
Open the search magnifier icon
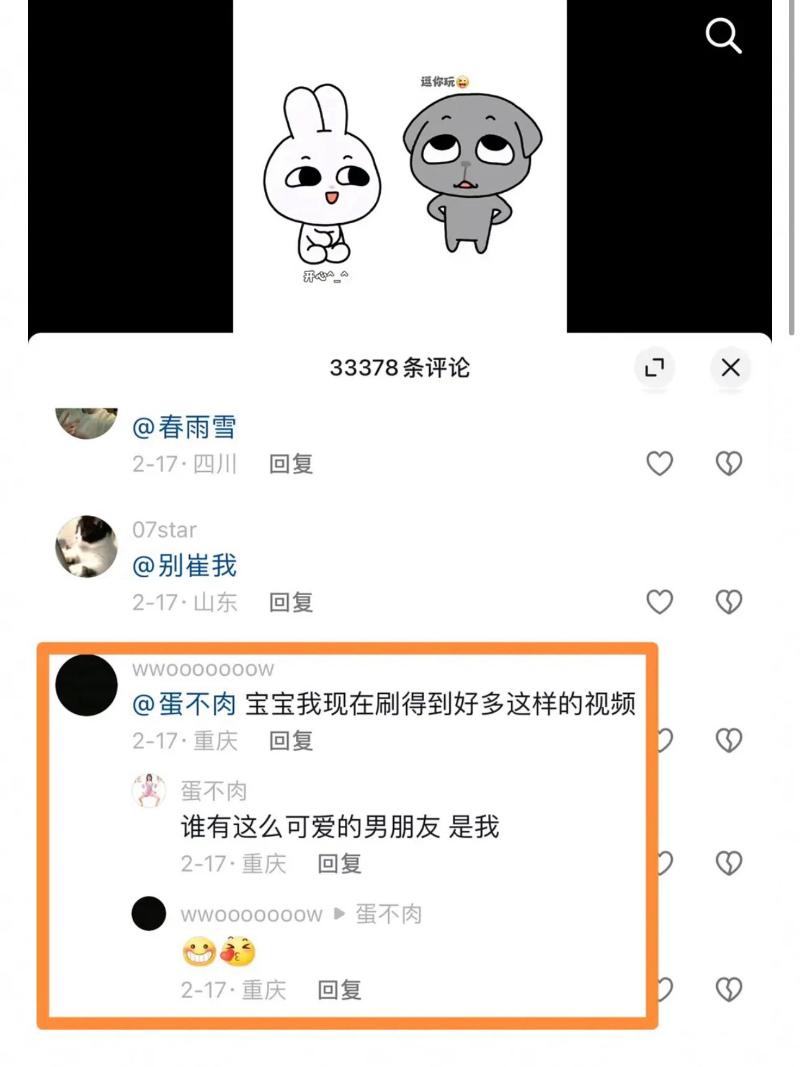(x=723, y=37)
